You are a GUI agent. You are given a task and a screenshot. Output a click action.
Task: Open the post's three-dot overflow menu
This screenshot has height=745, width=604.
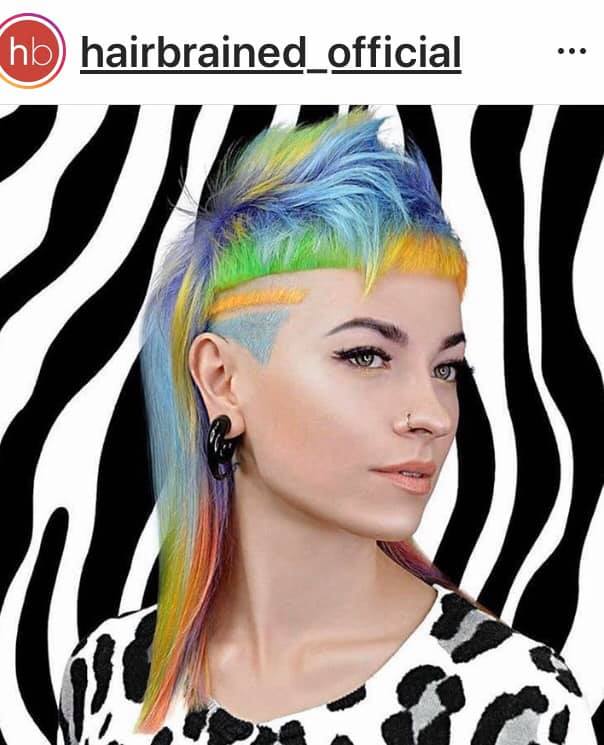571,51
